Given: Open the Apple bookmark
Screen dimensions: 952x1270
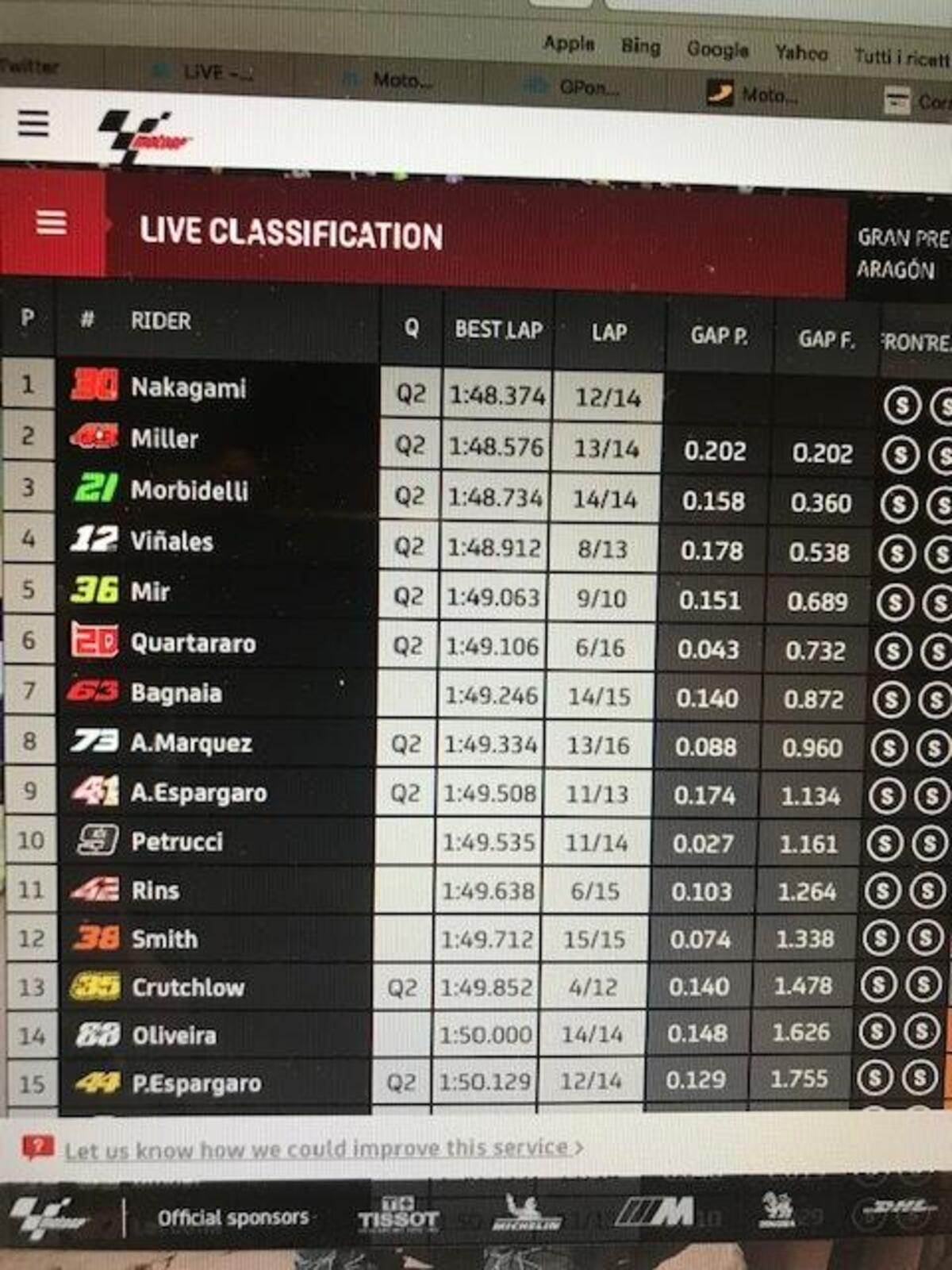Looking at the screenshot, I should [x=569, y=44].
